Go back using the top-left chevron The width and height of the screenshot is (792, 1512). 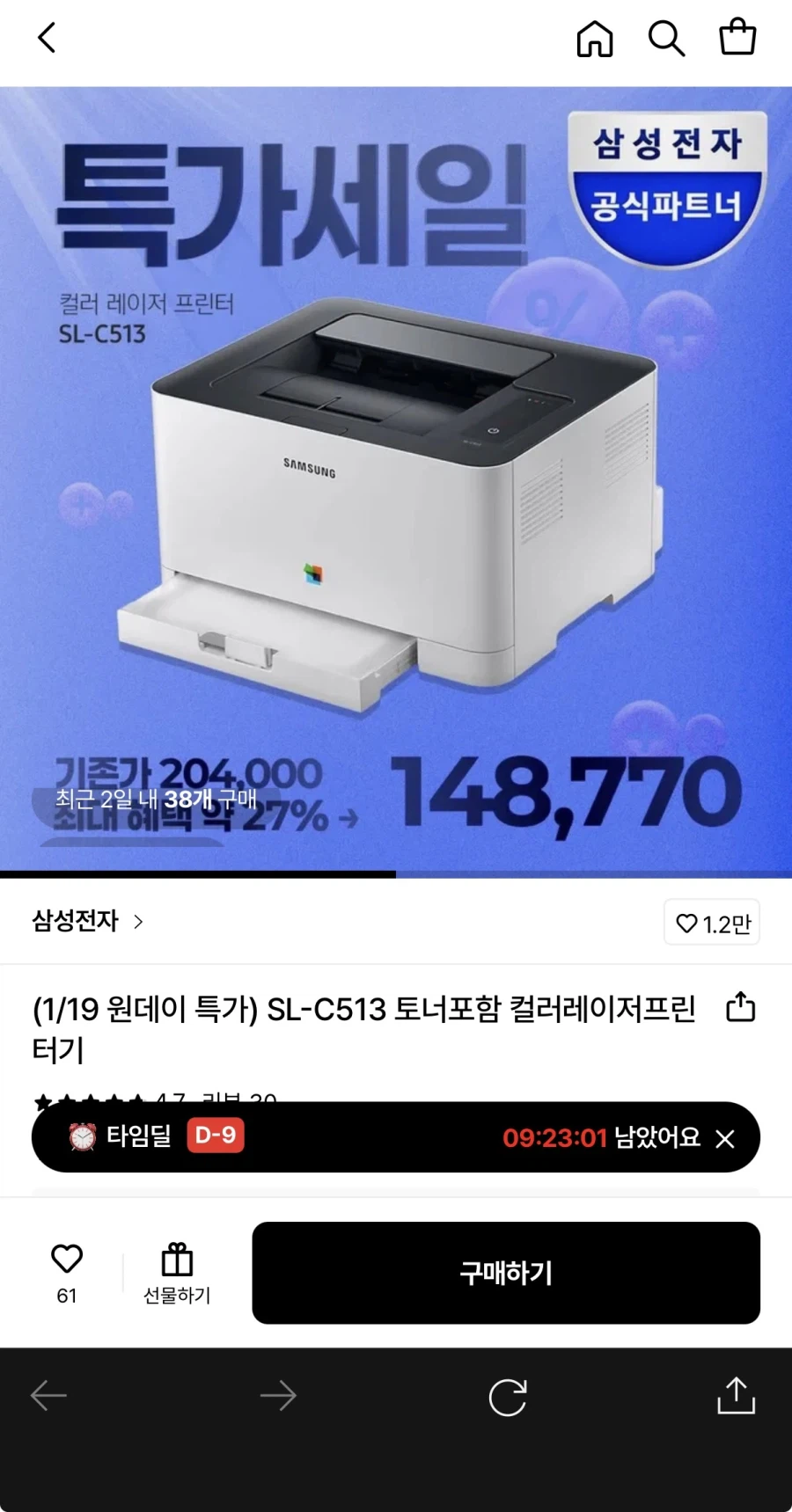pos(46,39)
